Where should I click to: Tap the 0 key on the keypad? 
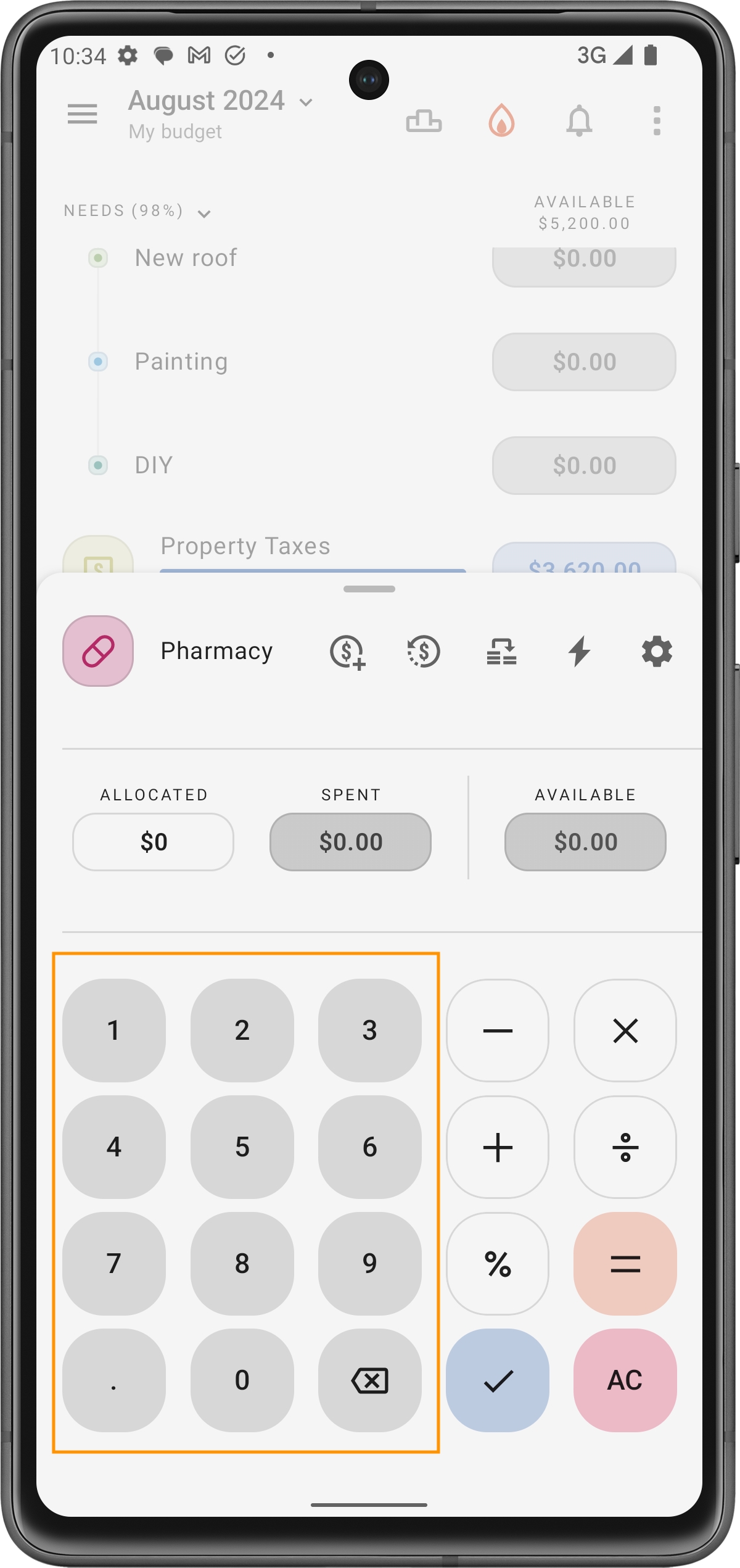click(x=242, y=1380)
